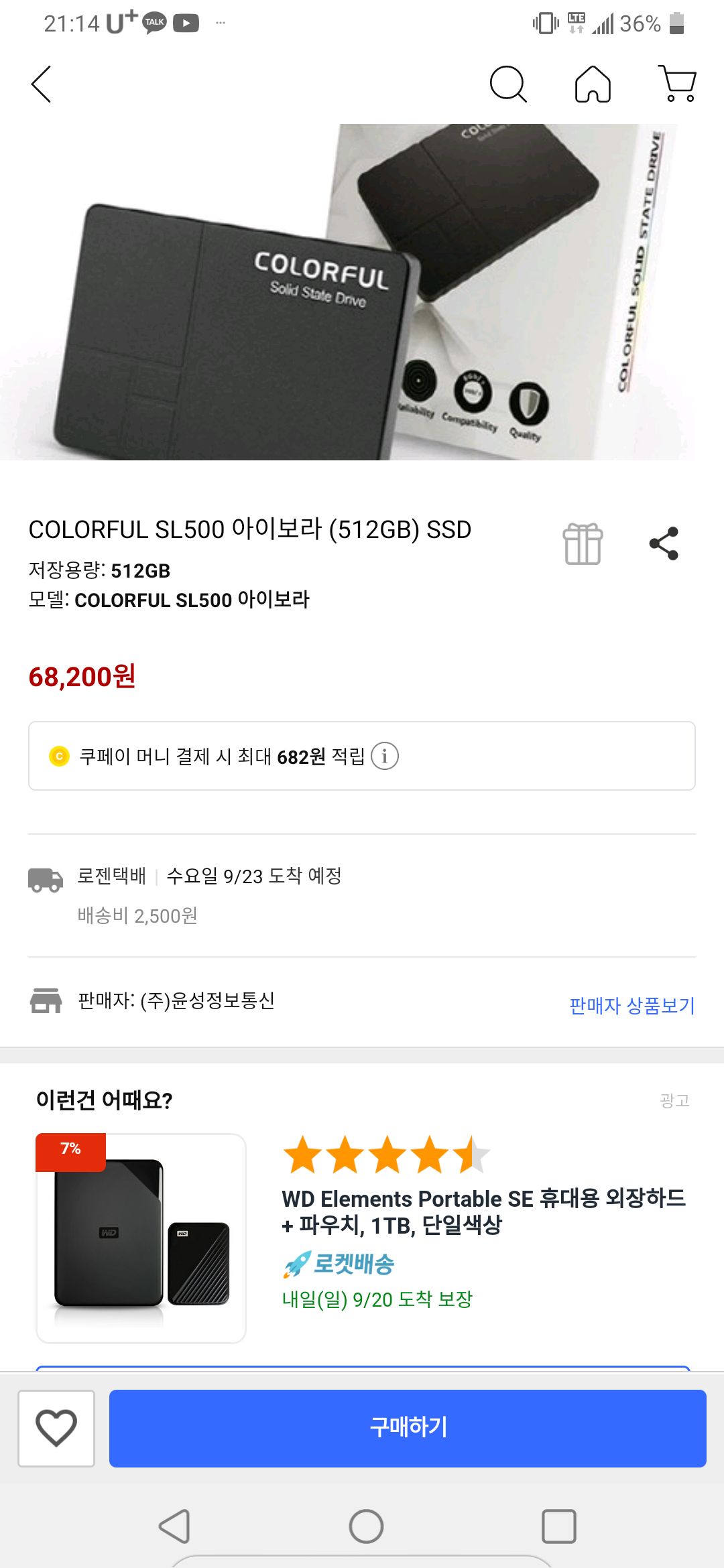Show info about Coupay money rewards
Viewport: 724px width, 1568px height.
pos(385,757)
